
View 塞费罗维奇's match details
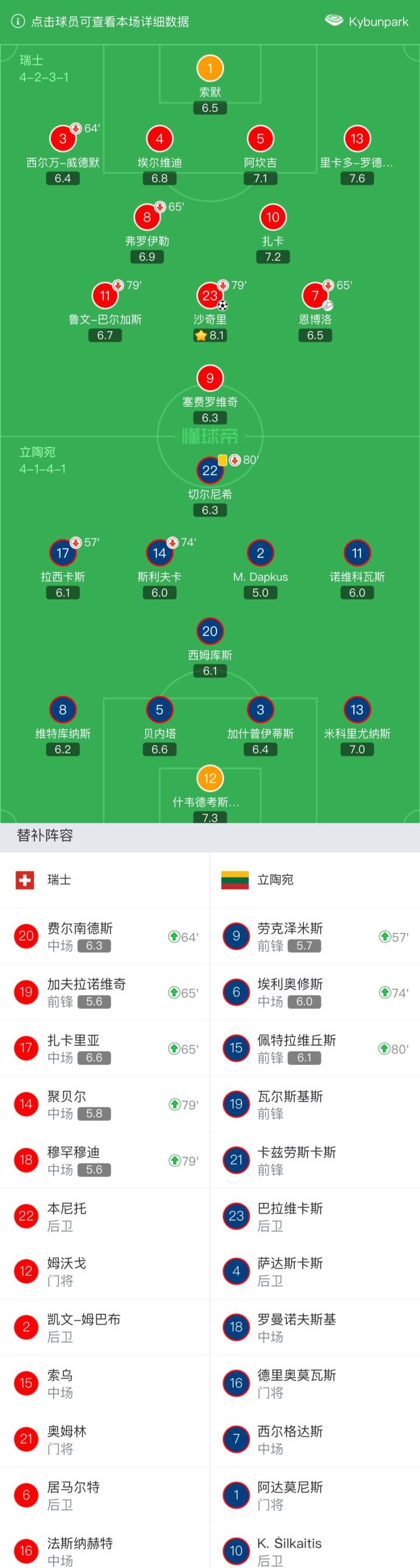click(x=210, y=379)
